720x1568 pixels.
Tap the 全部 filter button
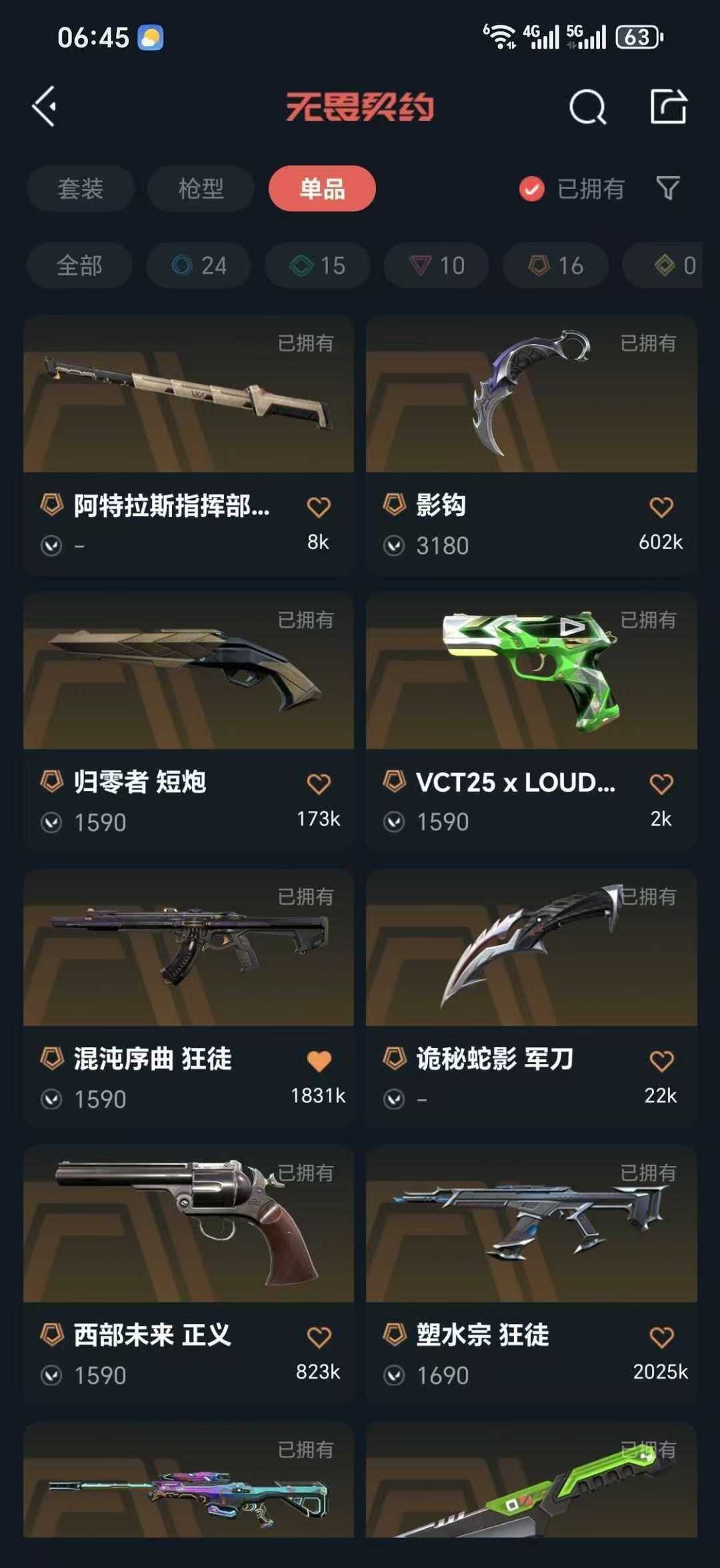(x=80, y=265)
